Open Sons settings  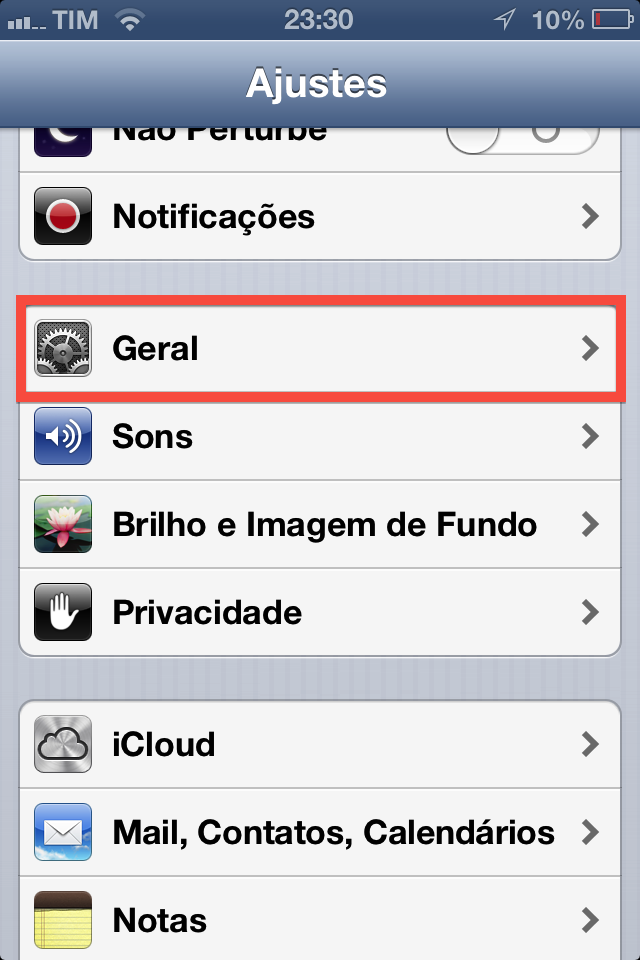tap(320, 436)
